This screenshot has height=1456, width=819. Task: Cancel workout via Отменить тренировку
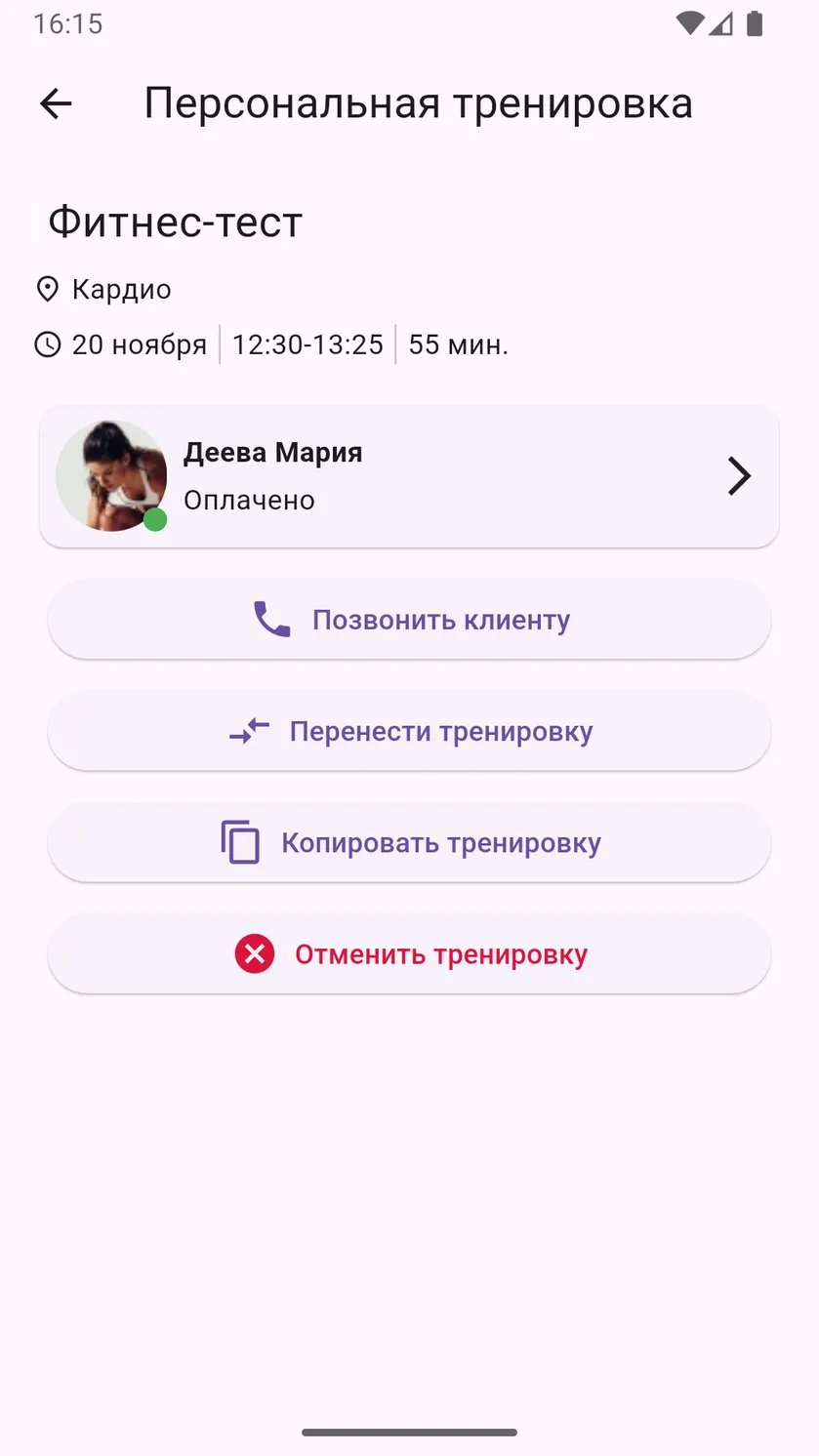click(x=409, y=953)
